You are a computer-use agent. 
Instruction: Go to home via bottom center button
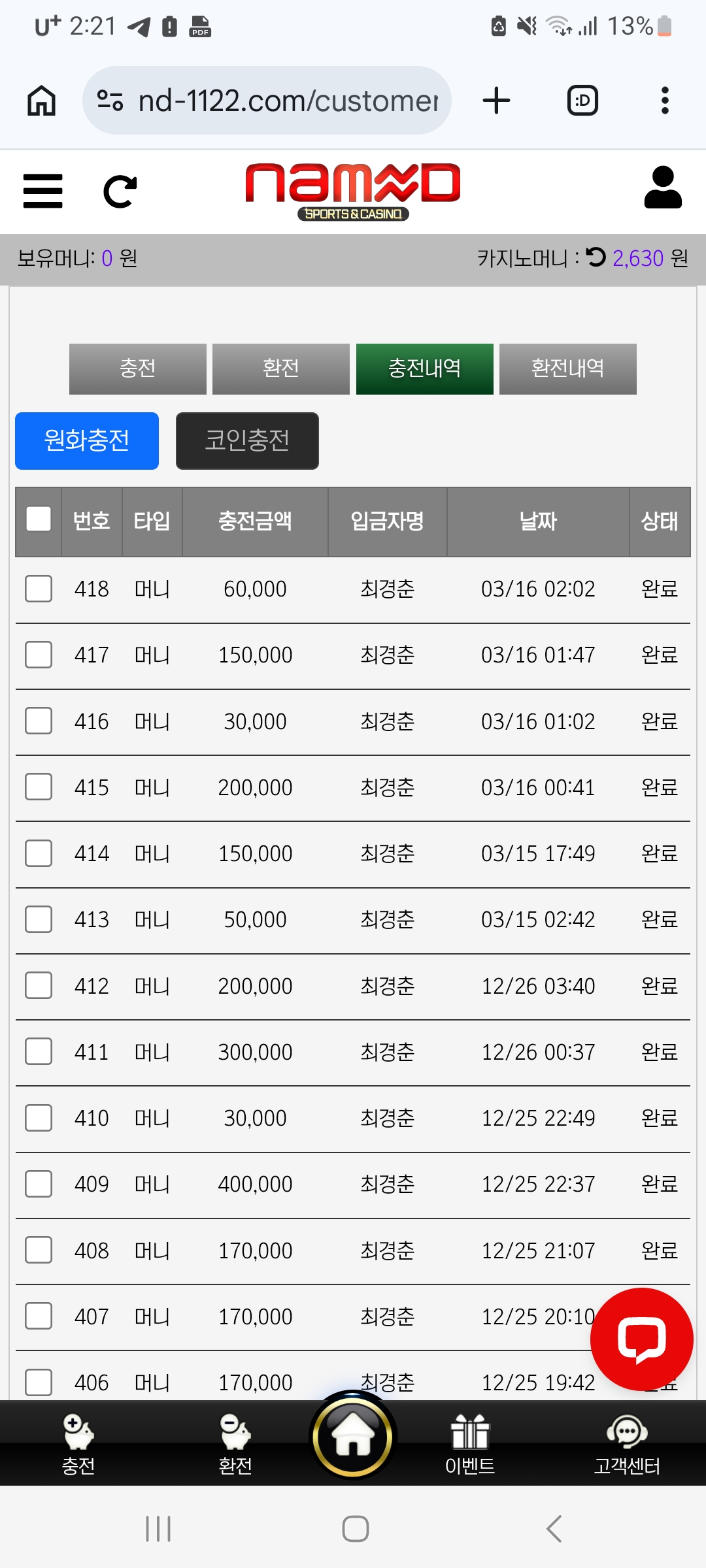click(x=353, y=1436)
